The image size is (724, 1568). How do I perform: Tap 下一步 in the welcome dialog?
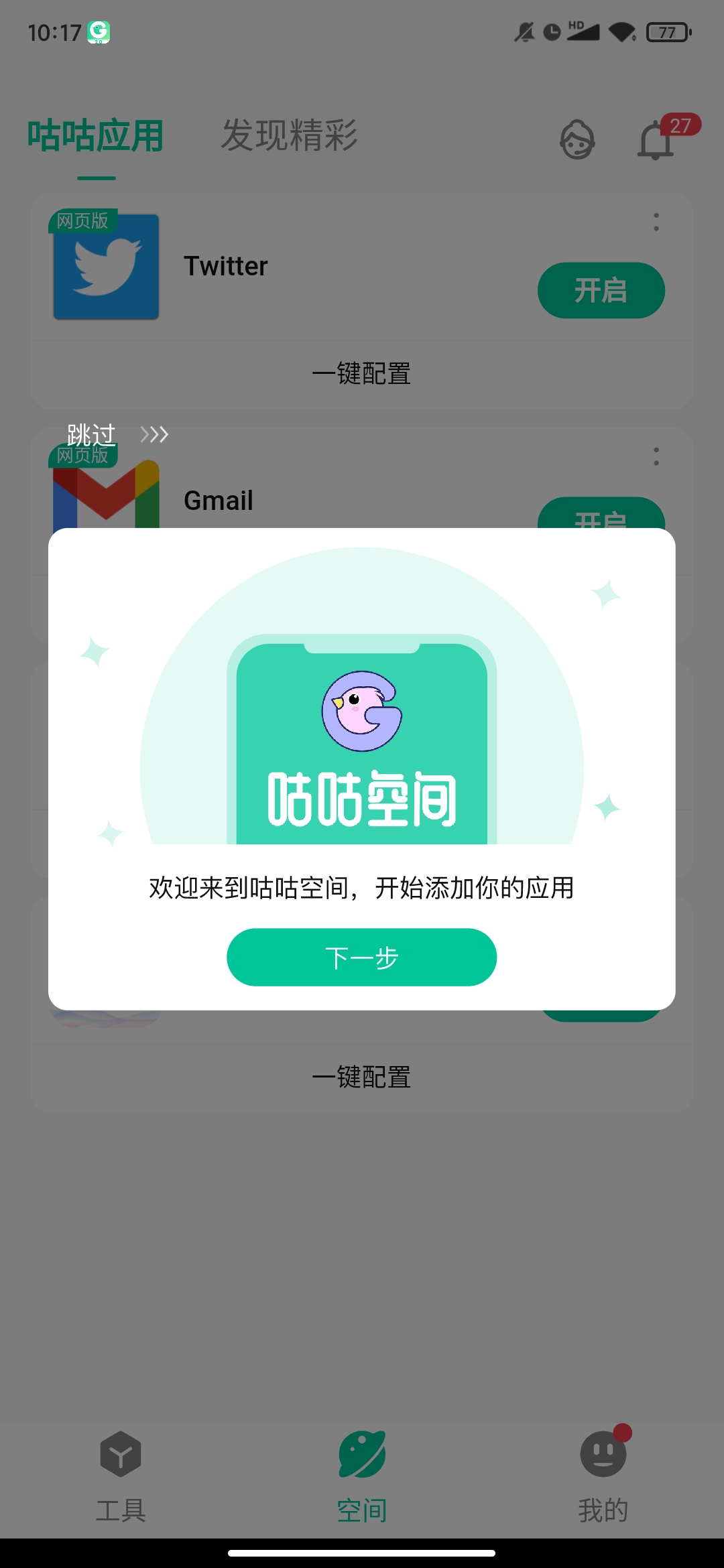(361, 958)
